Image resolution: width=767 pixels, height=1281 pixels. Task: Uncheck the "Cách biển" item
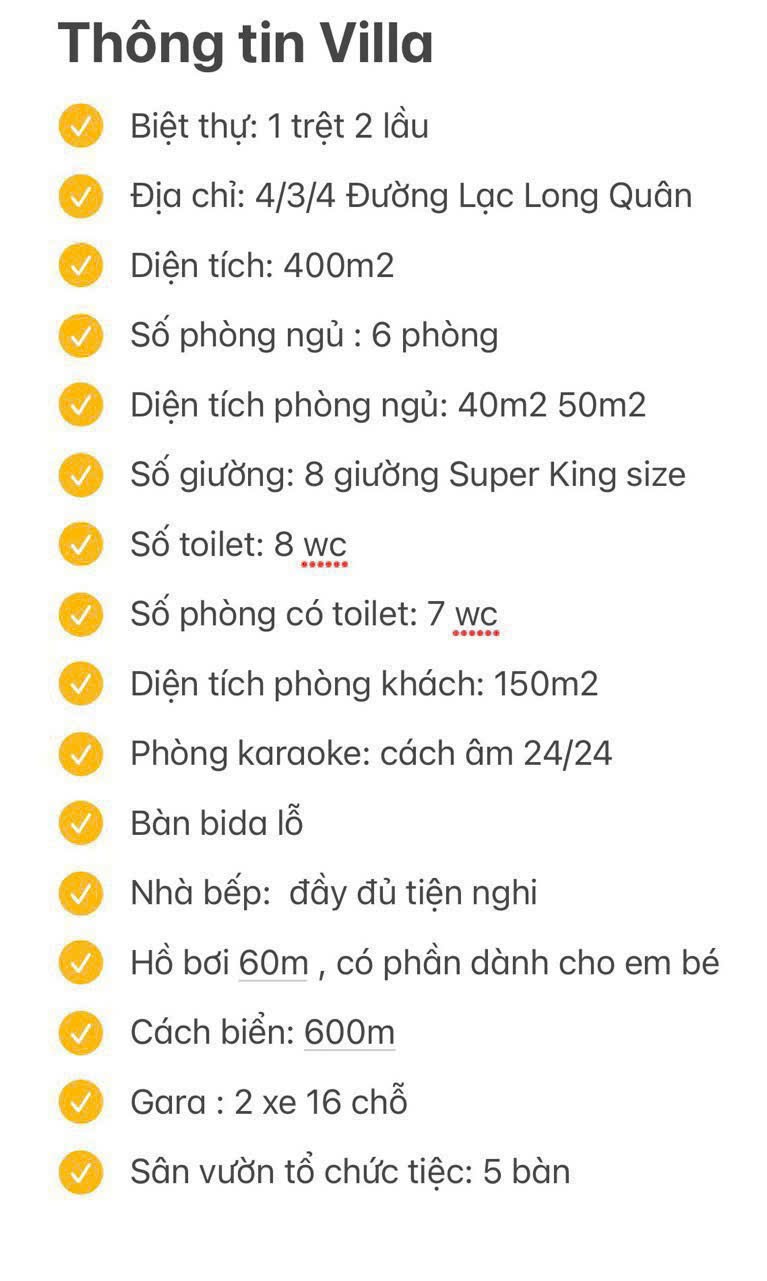click(x=81, y=1032)
